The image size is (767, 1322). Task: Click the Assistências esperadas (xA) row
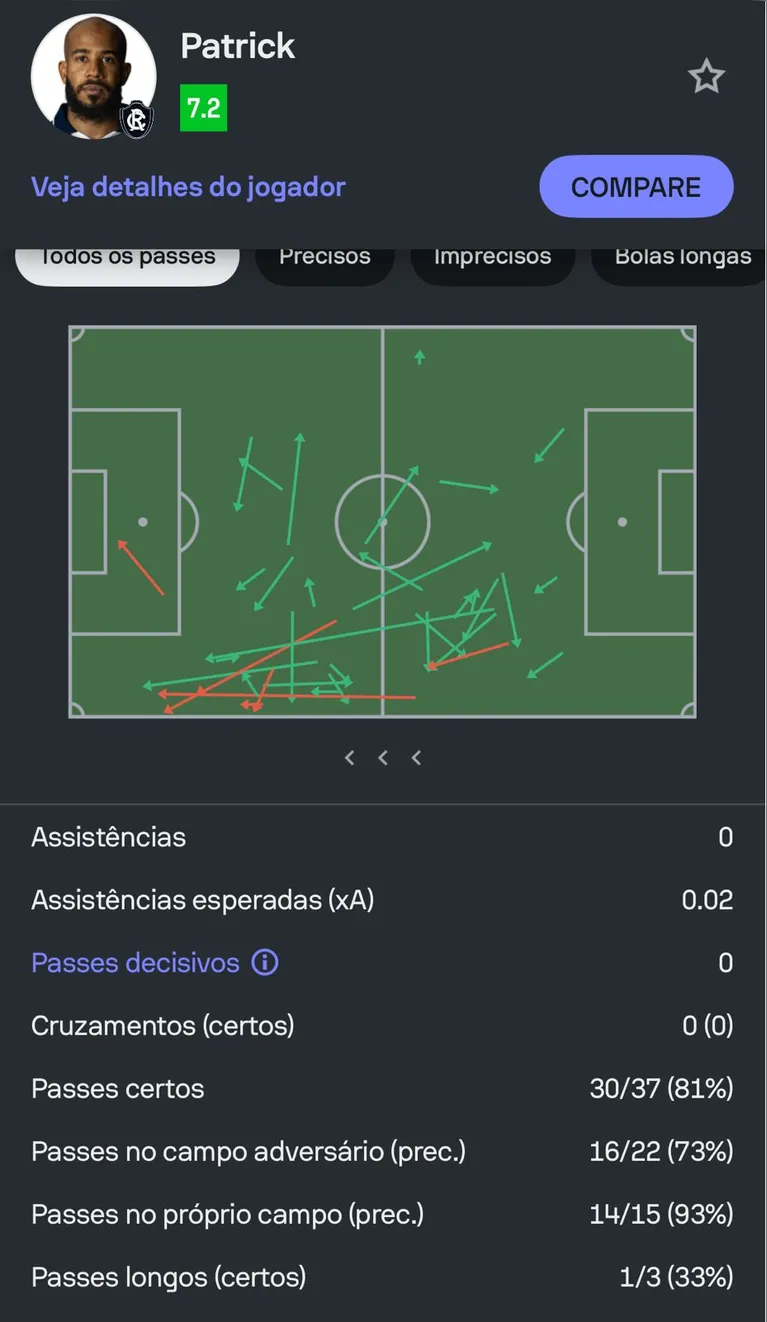[x=383, y=900]
